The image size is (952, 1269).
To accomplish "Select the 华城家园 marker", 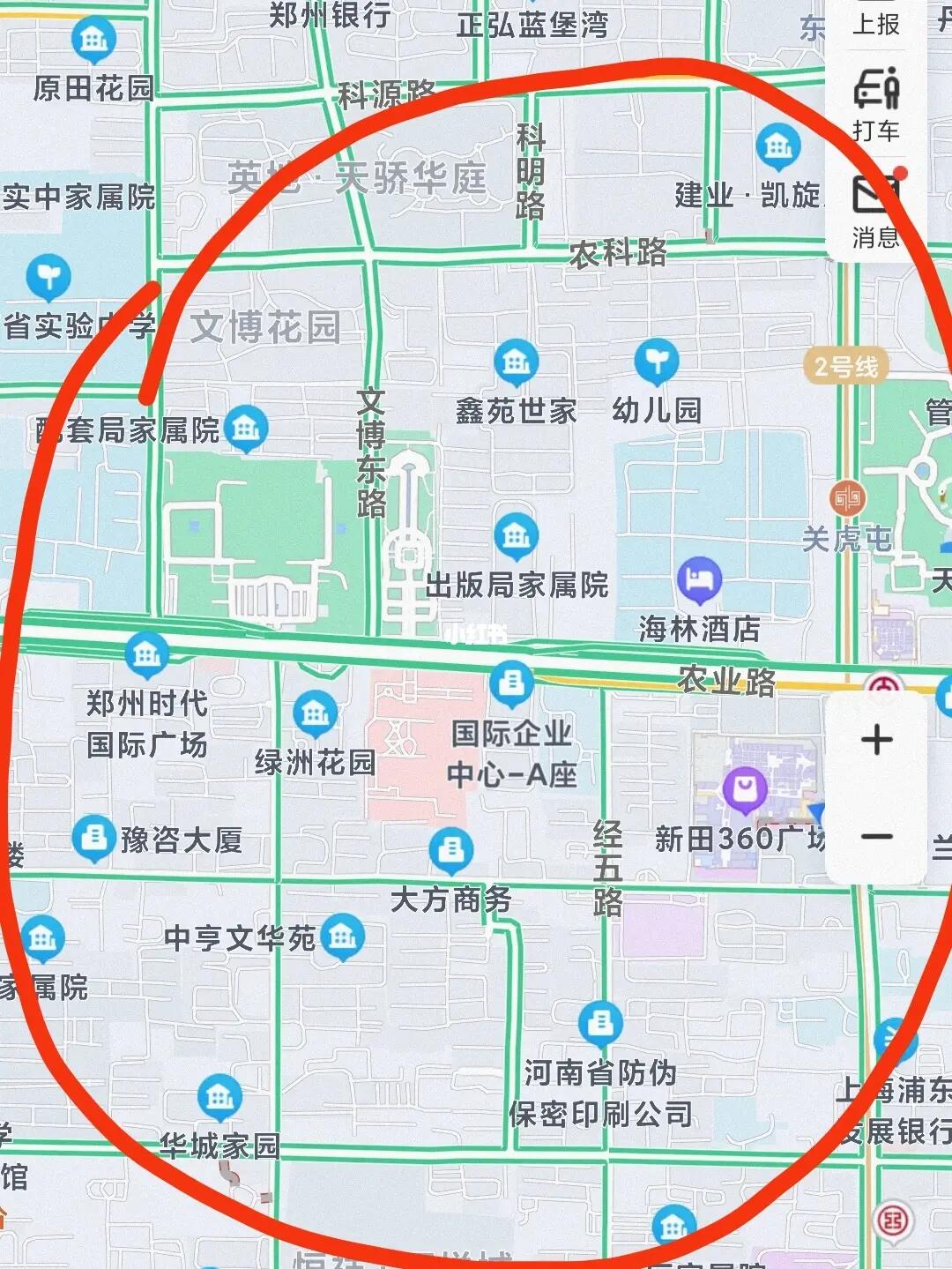I will 219,1096.
